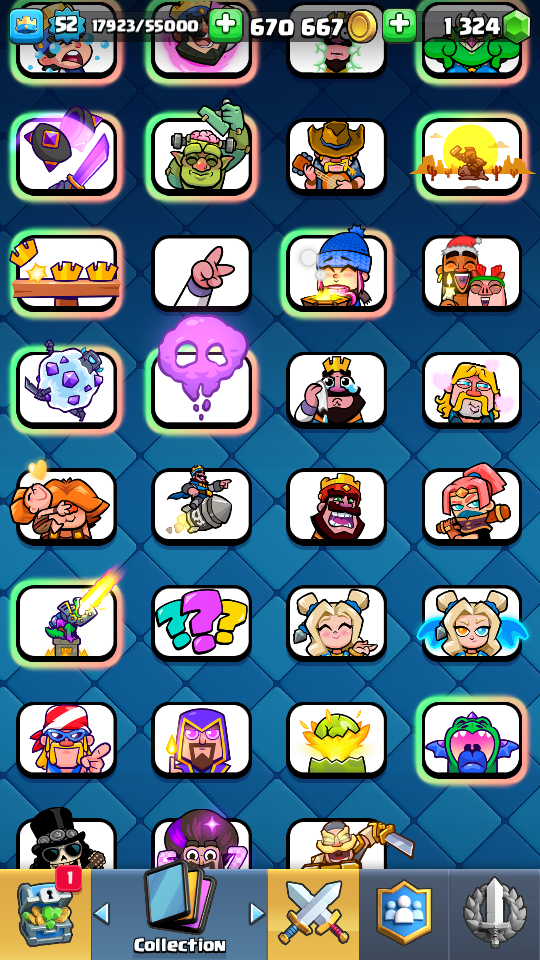Viewport: 540px width, 960px height.
Task: Open the king level 52 badge
Action: (65, 25)
